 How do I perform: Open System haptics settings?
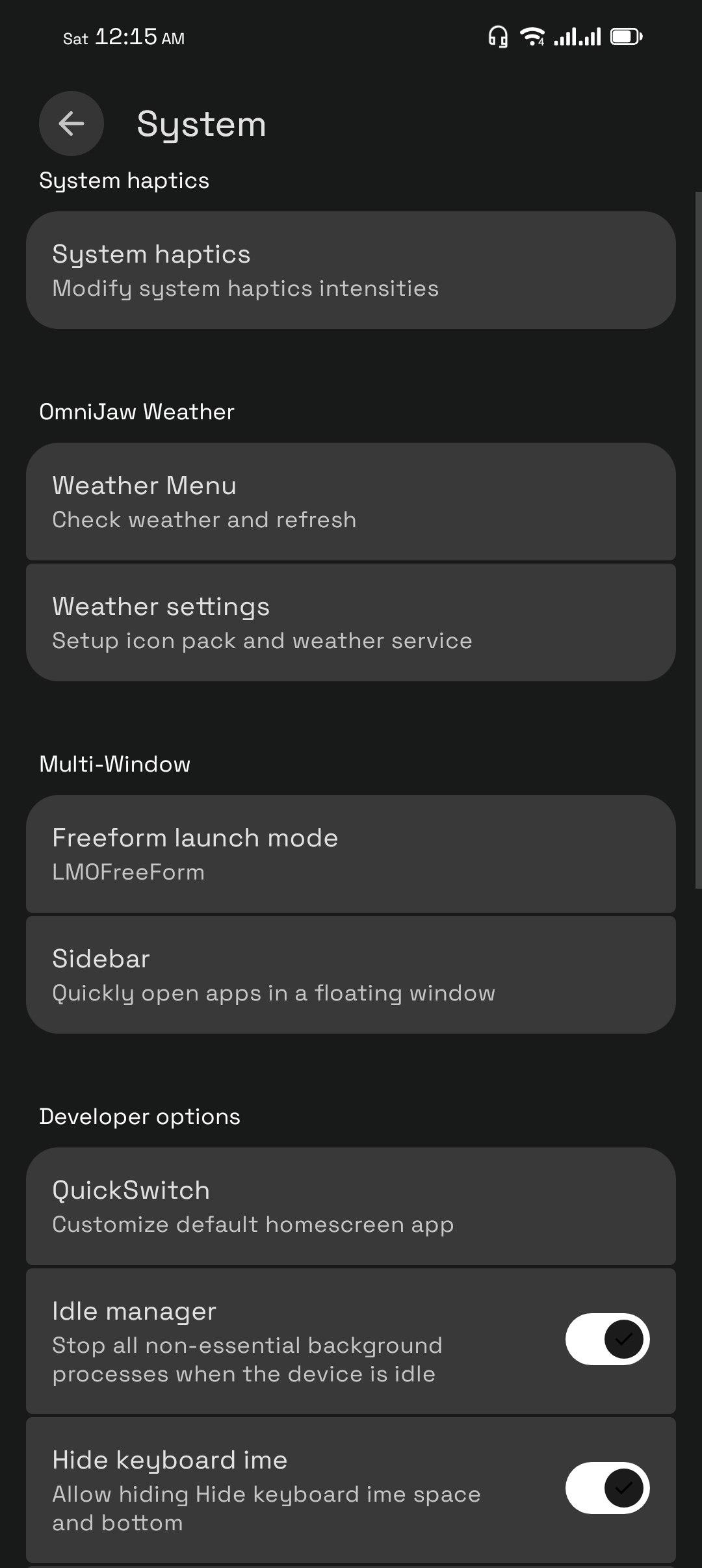tap(351, 270)
